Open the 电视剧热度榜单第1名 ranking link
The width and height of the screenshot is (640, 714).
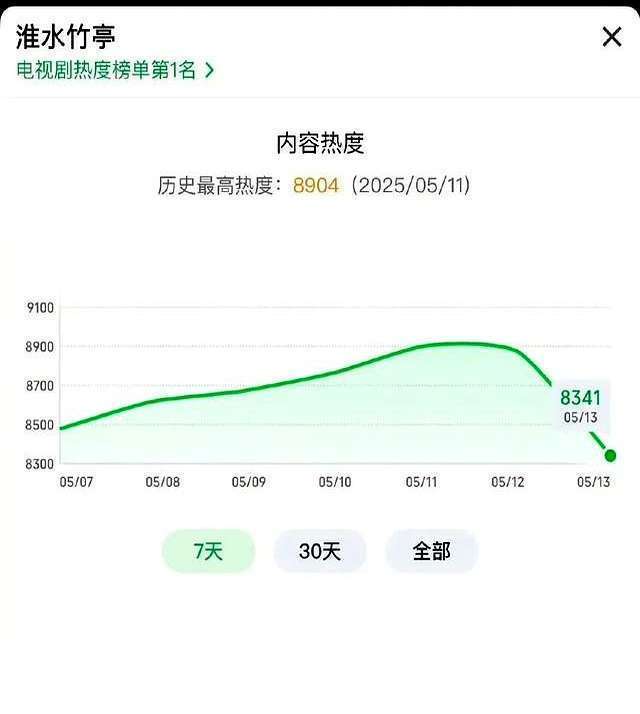tap(115, 70)
